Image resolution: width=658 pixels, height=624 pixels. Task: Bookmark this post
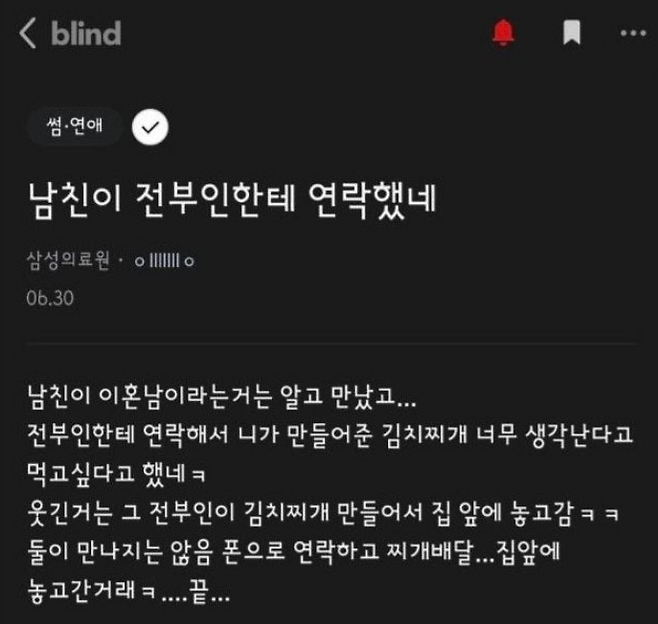tap(572, 33)
